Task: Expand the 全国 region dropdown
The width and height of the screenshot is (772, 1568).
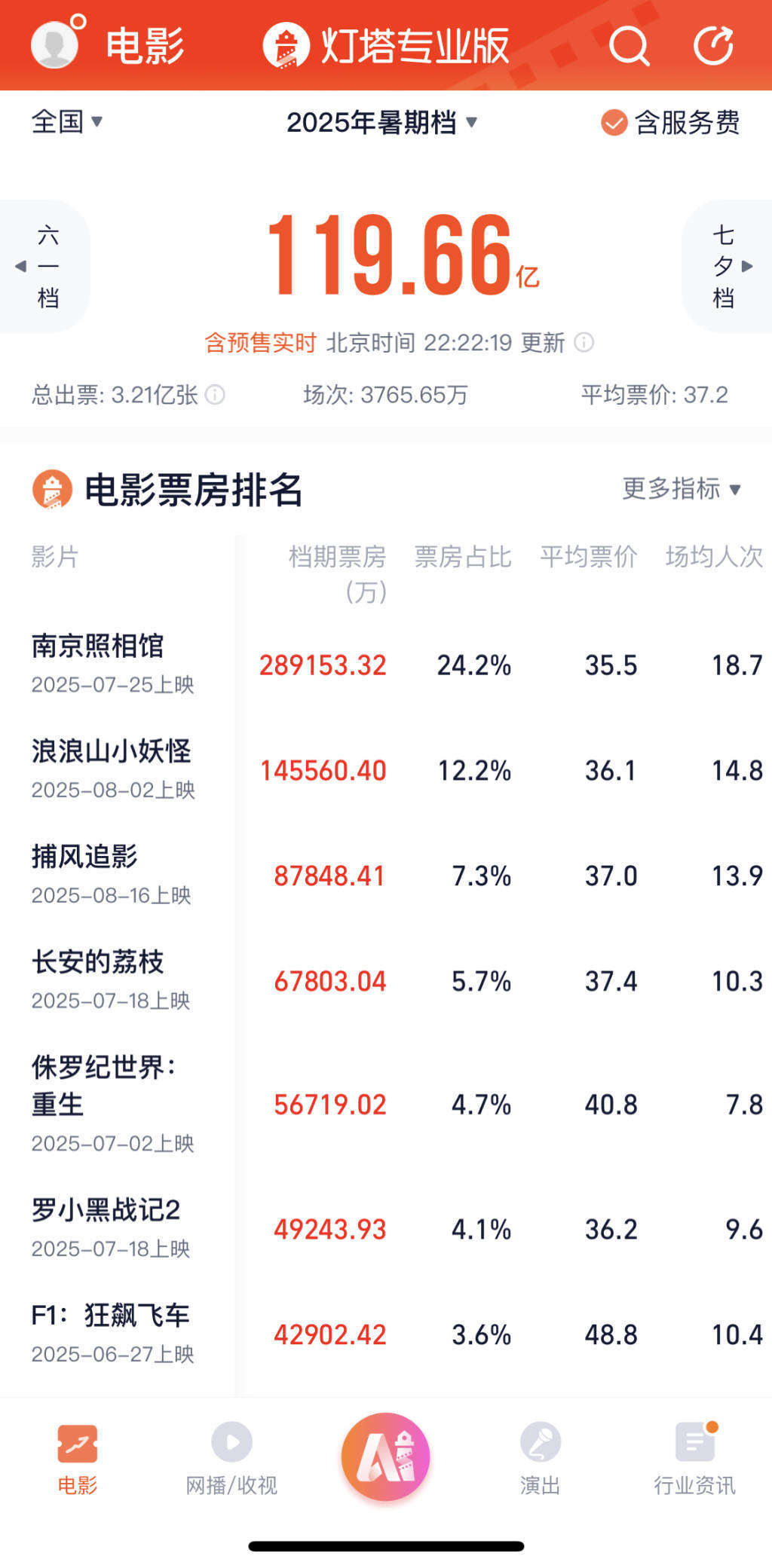Action: (x=66, y=121)
